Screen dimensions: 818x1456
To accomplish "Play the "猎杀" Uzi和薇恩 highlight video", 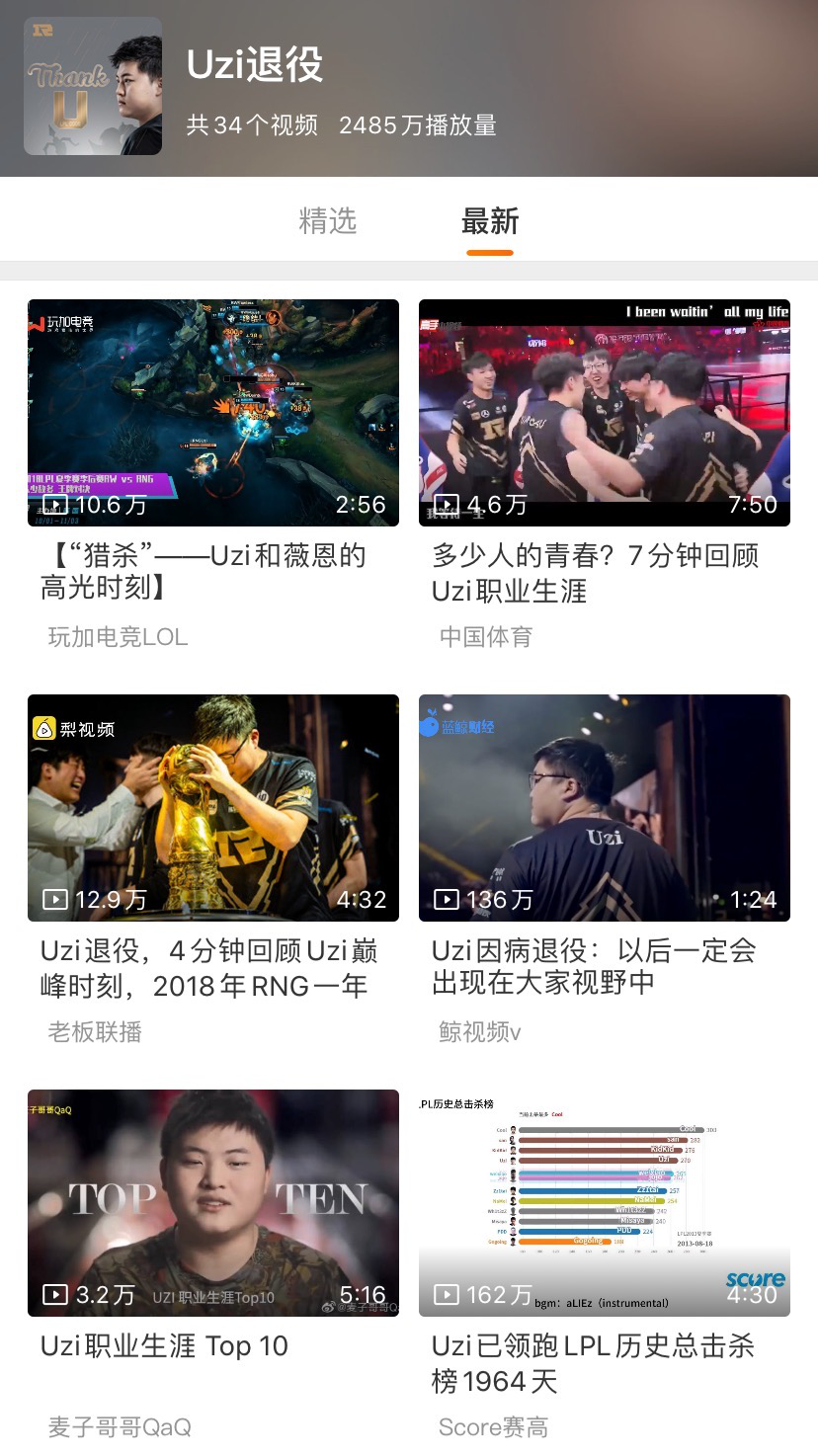I will pos(213,413).
